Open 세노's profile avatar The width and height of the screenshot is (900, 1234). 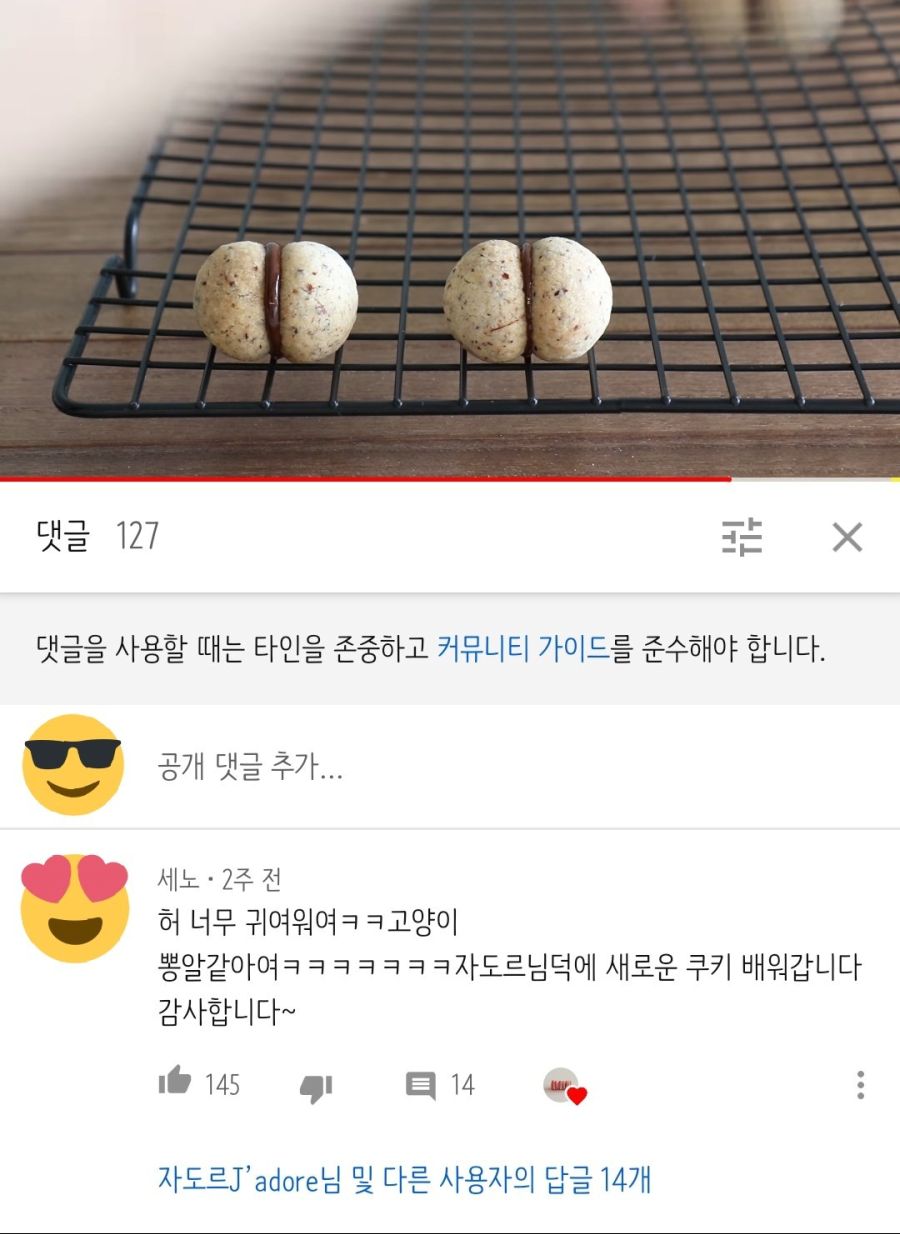75,907
